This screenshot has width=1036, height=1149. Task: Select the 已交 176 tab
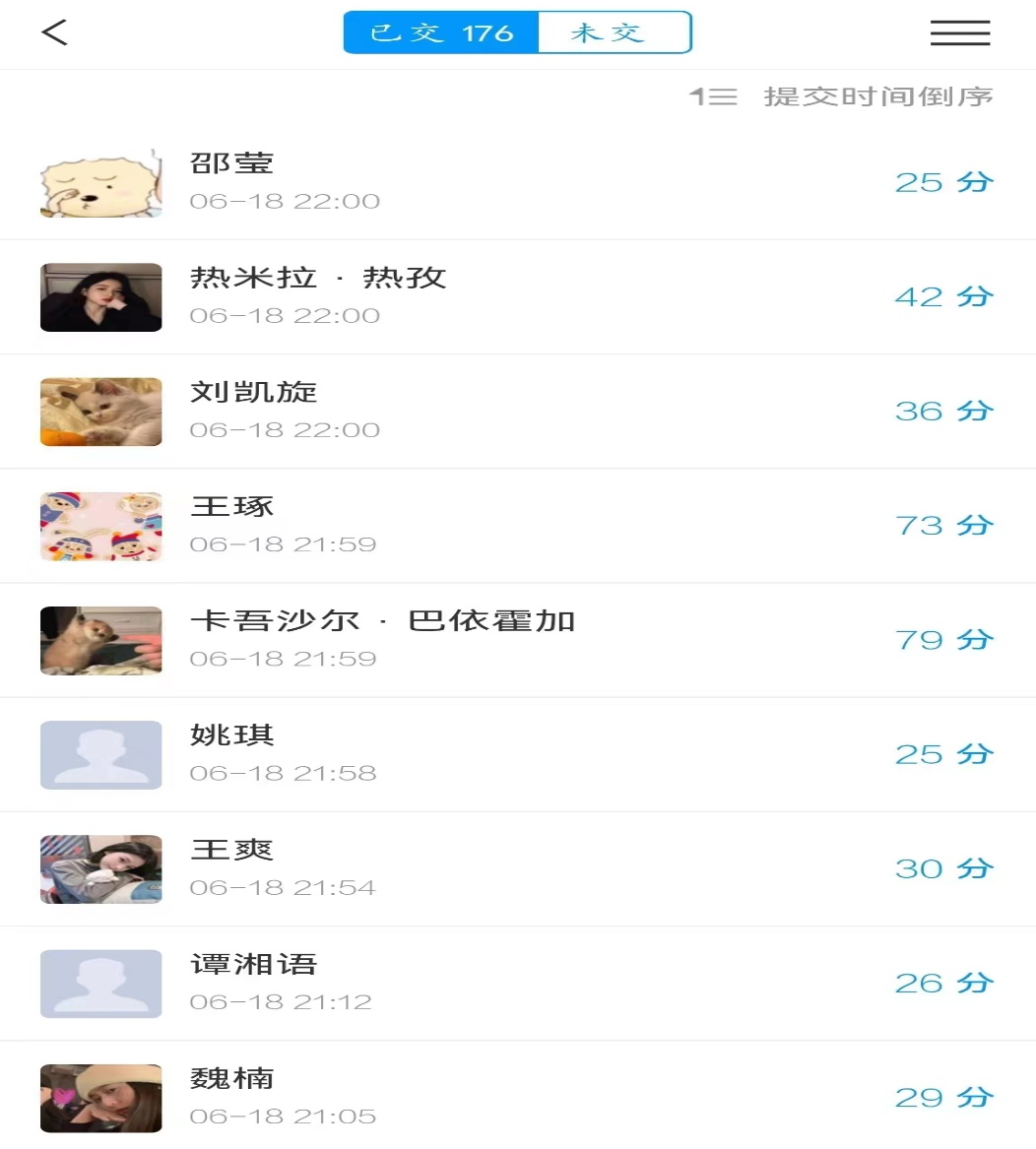(x=441, y=32)
